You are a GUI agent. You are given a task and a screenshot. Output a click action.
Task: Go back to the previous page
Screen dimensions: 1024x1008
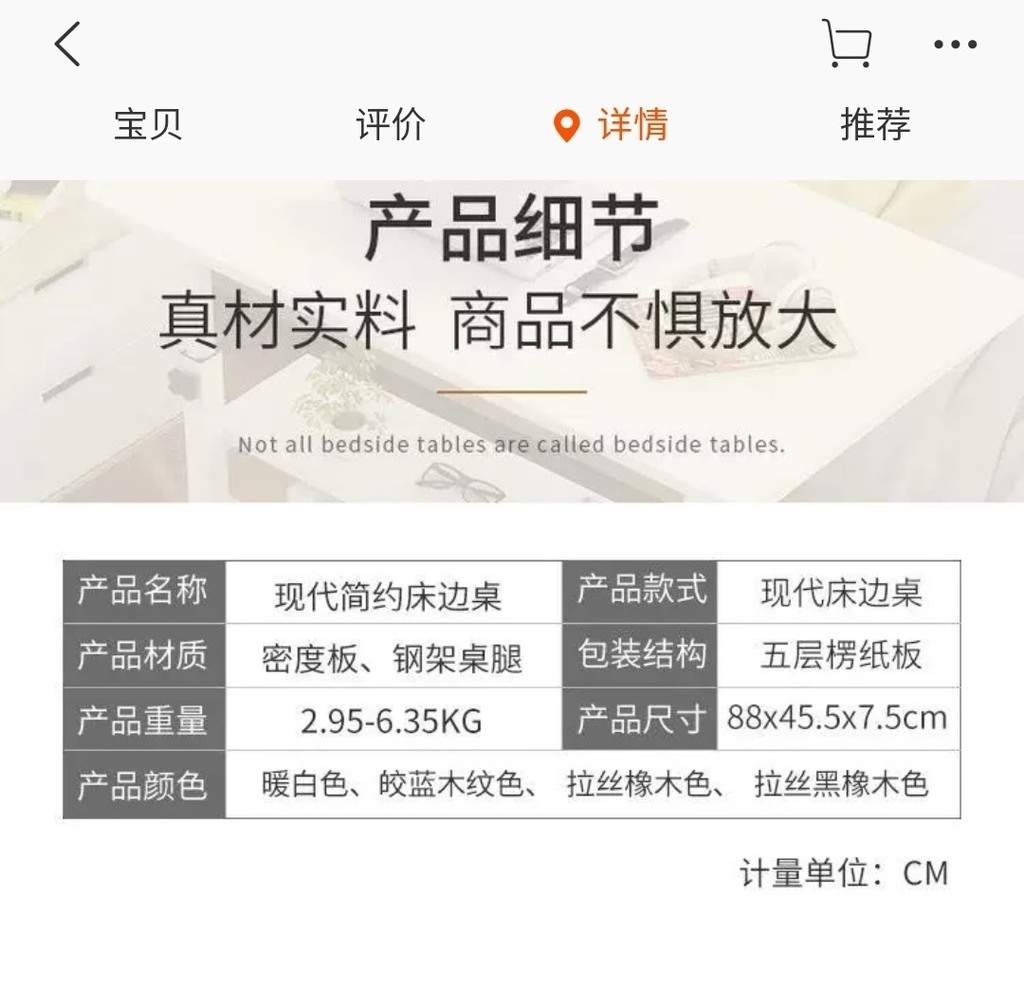click(x=68, y=45)
